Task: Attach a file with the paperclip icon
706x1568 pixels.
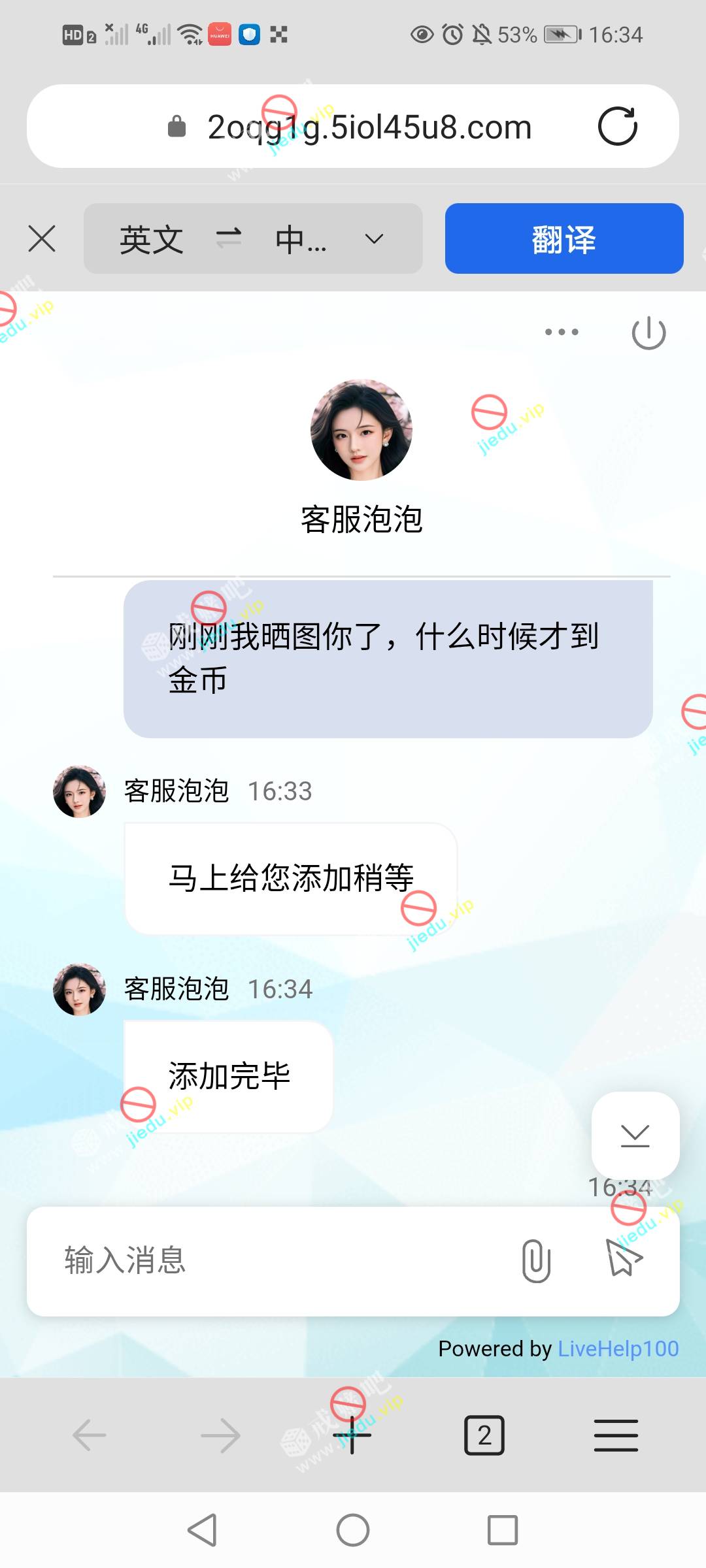Action: click(536, 1260)
